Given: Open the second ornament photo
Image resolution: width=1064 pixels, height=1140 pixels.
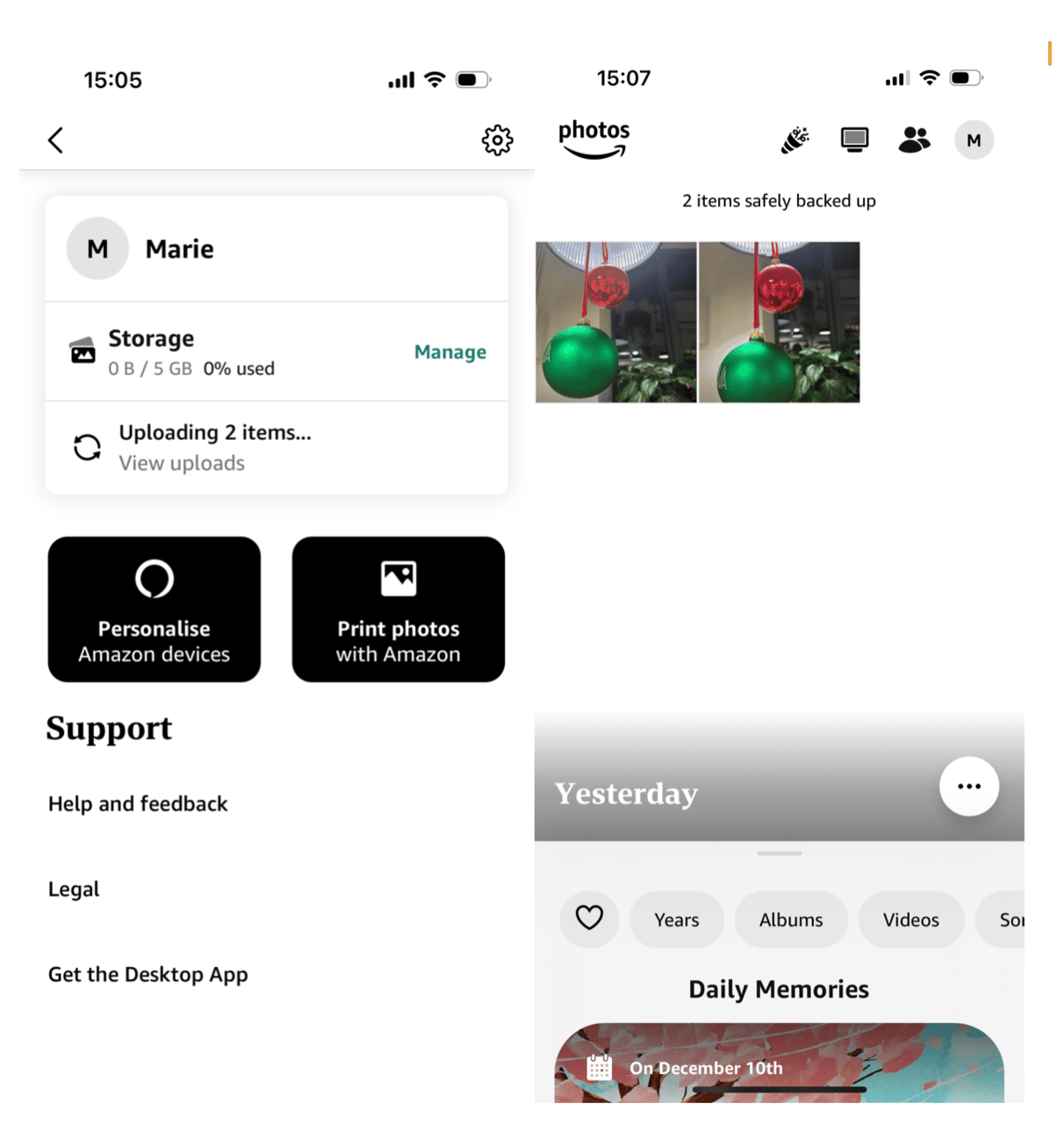Looking at the screenshot, I should click(779, 322).
